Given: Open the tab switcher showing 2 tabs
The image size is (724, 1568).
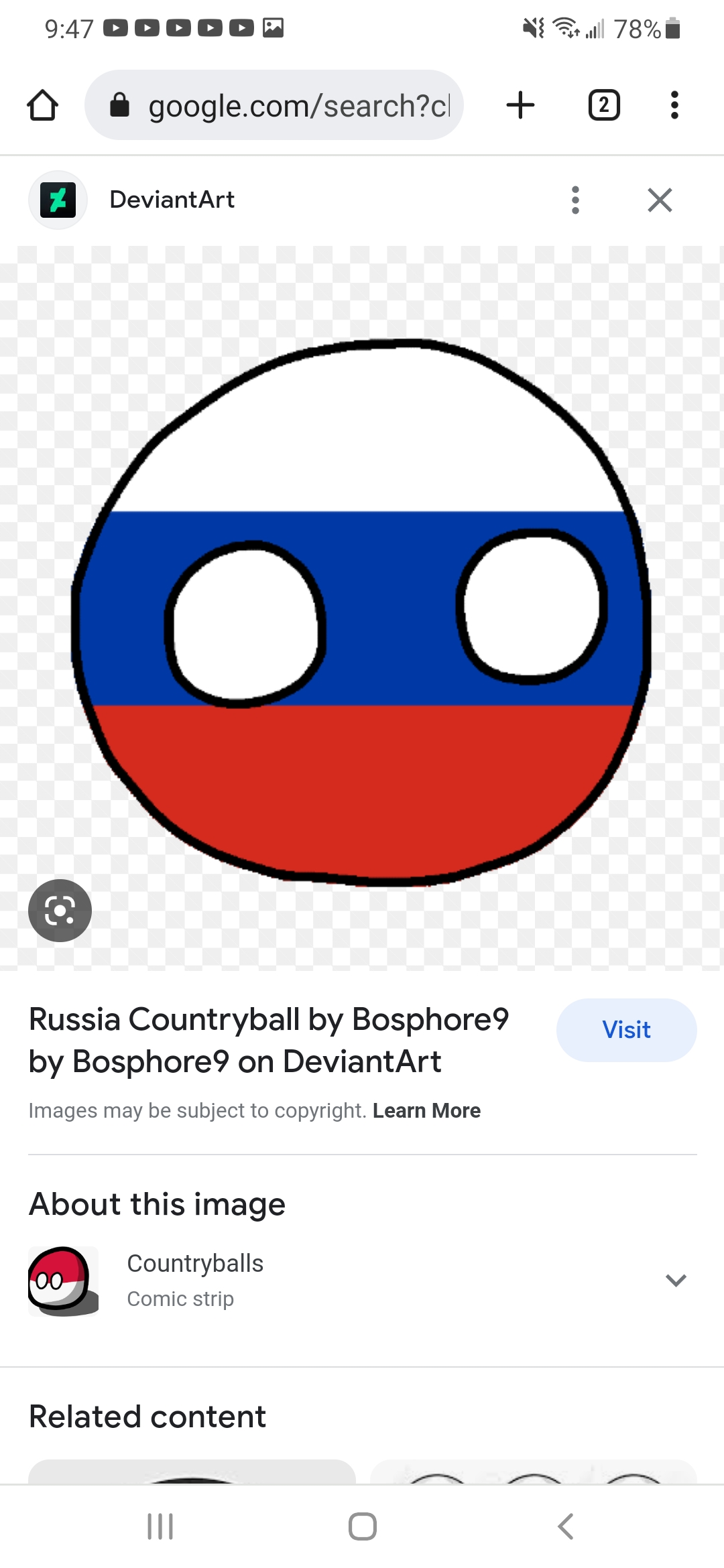Looking at the screenshot, I should (604, 105).
